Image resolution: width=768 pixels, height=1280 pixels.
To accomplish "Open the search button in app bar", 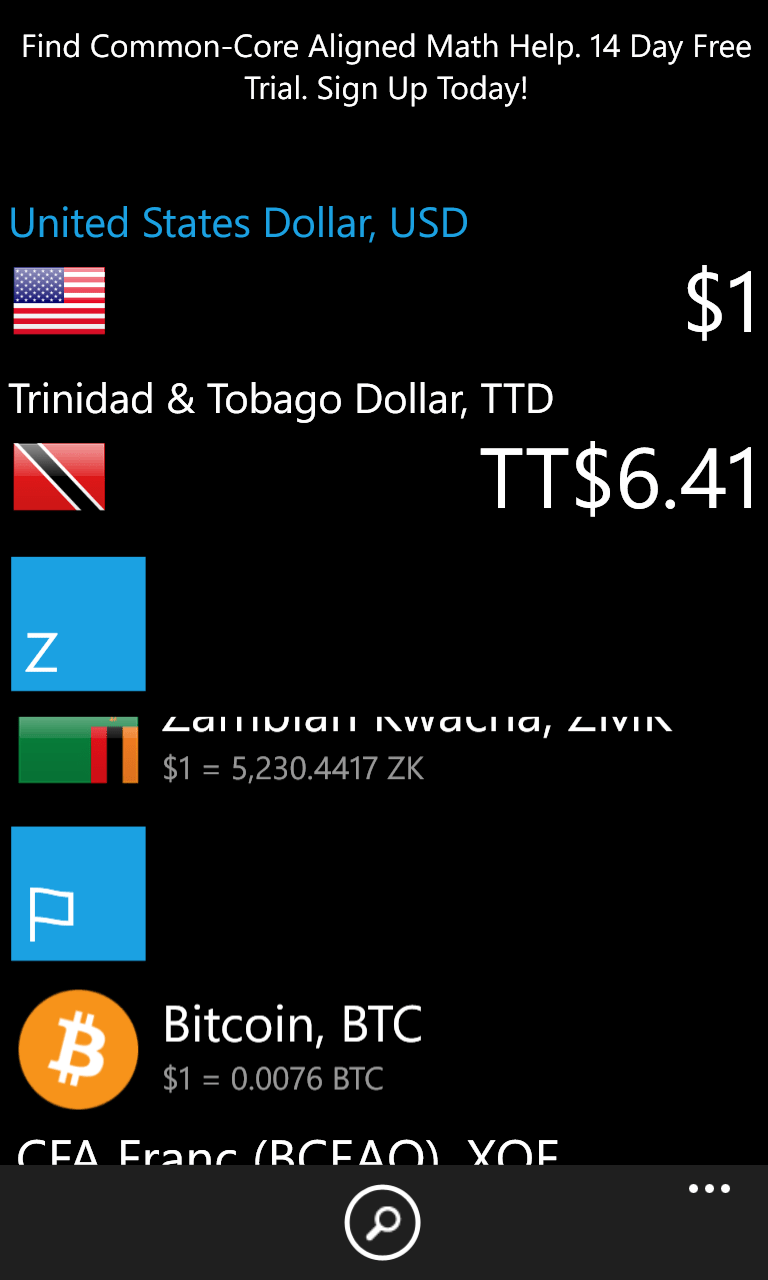I will pos(382,1222).
